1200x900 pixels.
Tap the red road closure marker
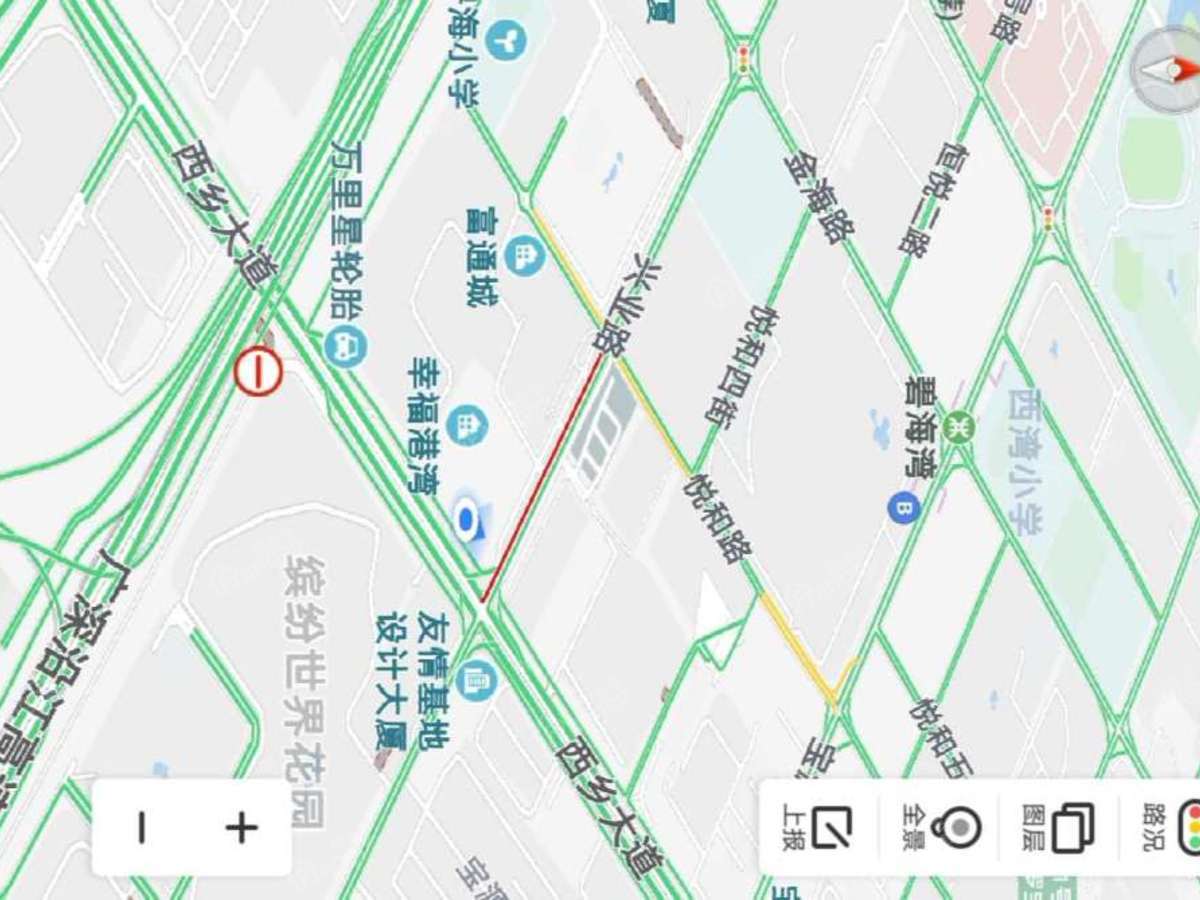(258, 372)
